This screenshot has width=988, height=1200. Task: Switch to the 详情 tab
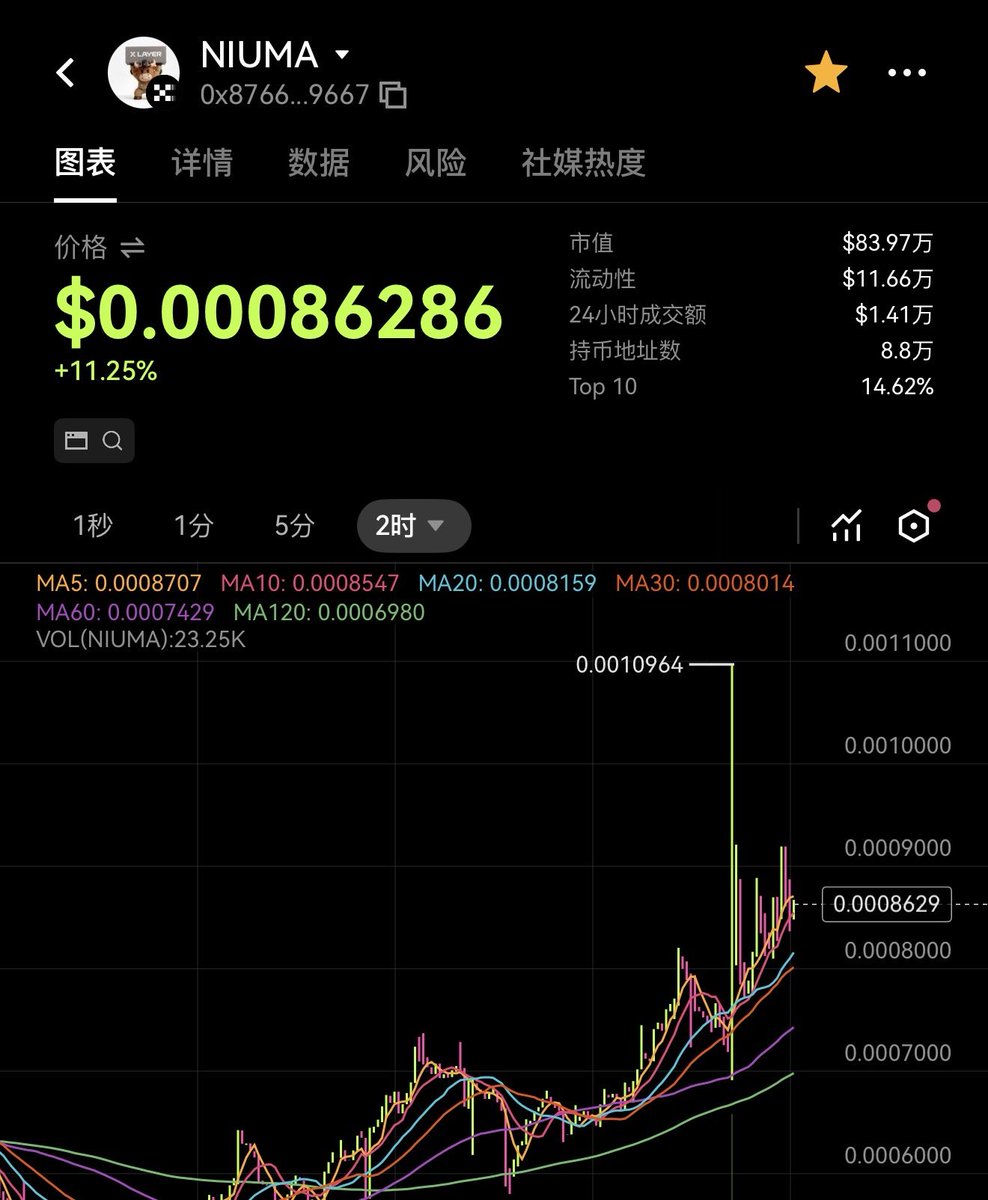tap(202, 163)
